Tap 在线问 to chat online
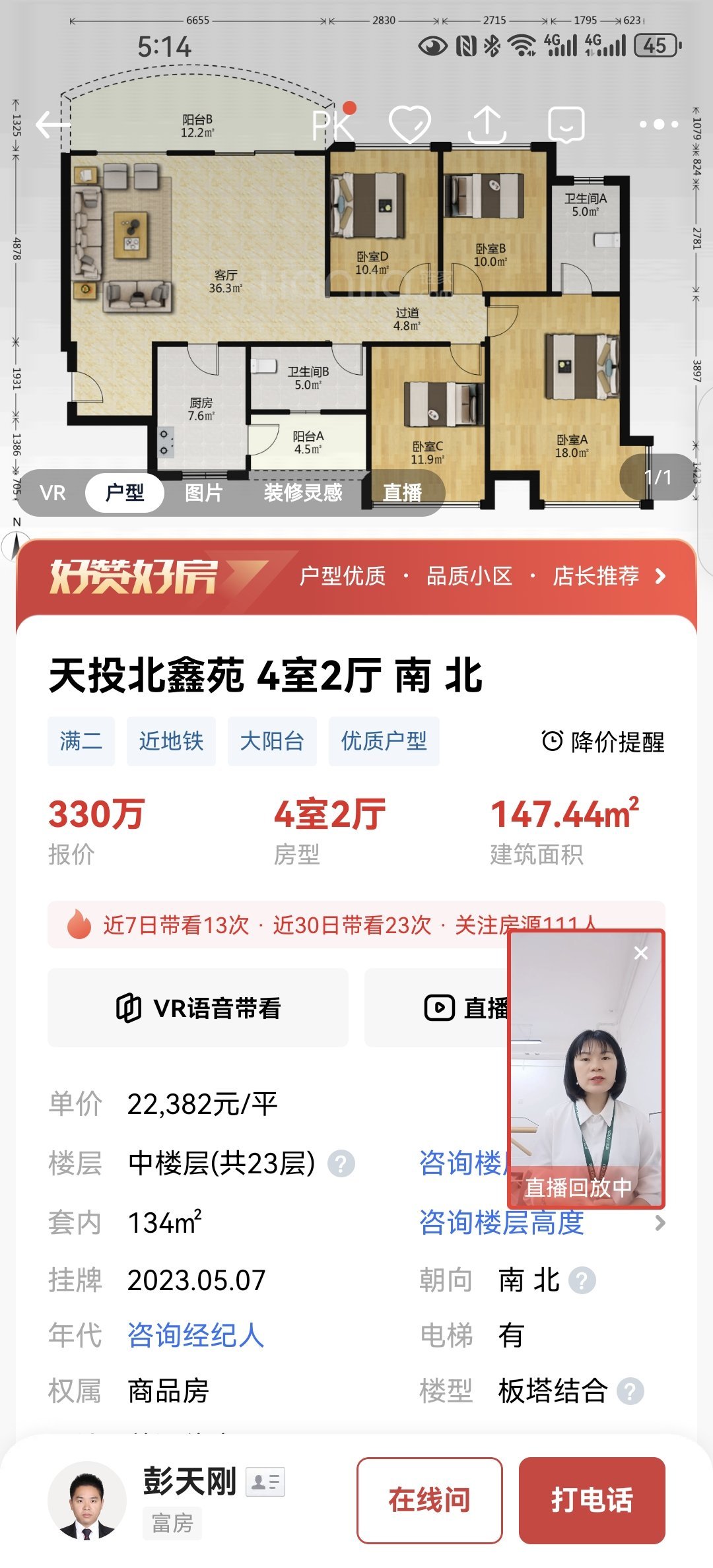The image size is (713, 1568). pyautogui.click(x=429, y=1500)
